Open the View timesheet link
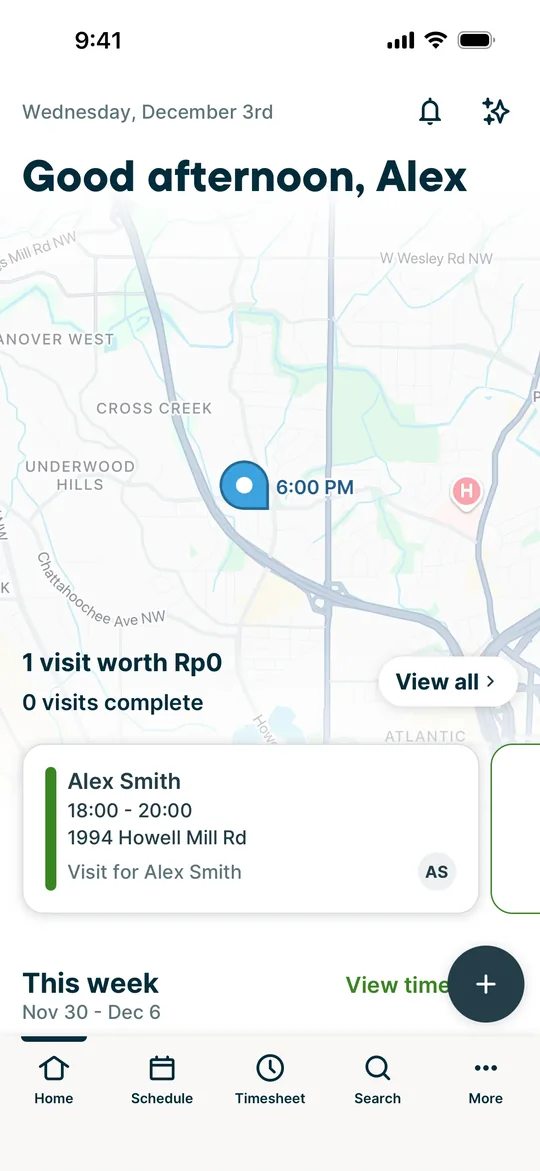540x1171 pixels. point(397,985)
